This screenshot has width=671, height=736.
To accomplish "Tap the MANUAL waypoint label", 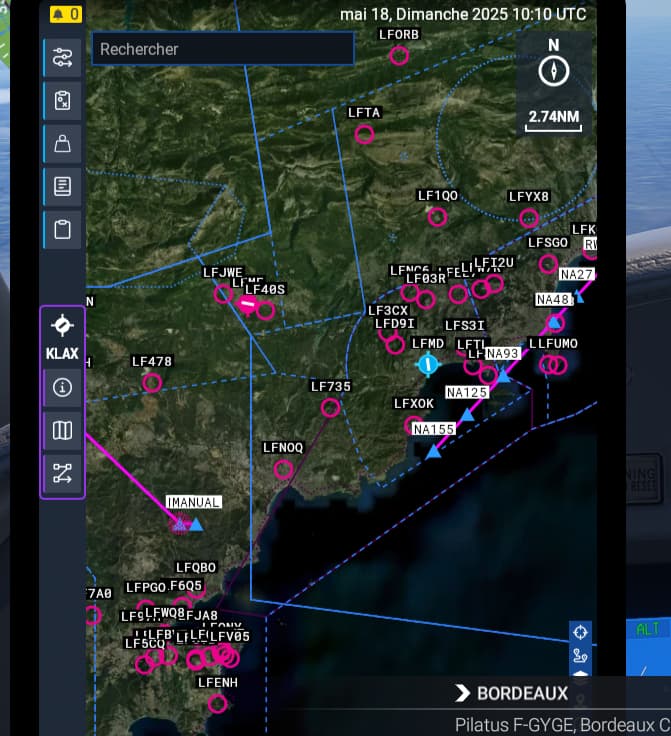I will pos(194,502).
